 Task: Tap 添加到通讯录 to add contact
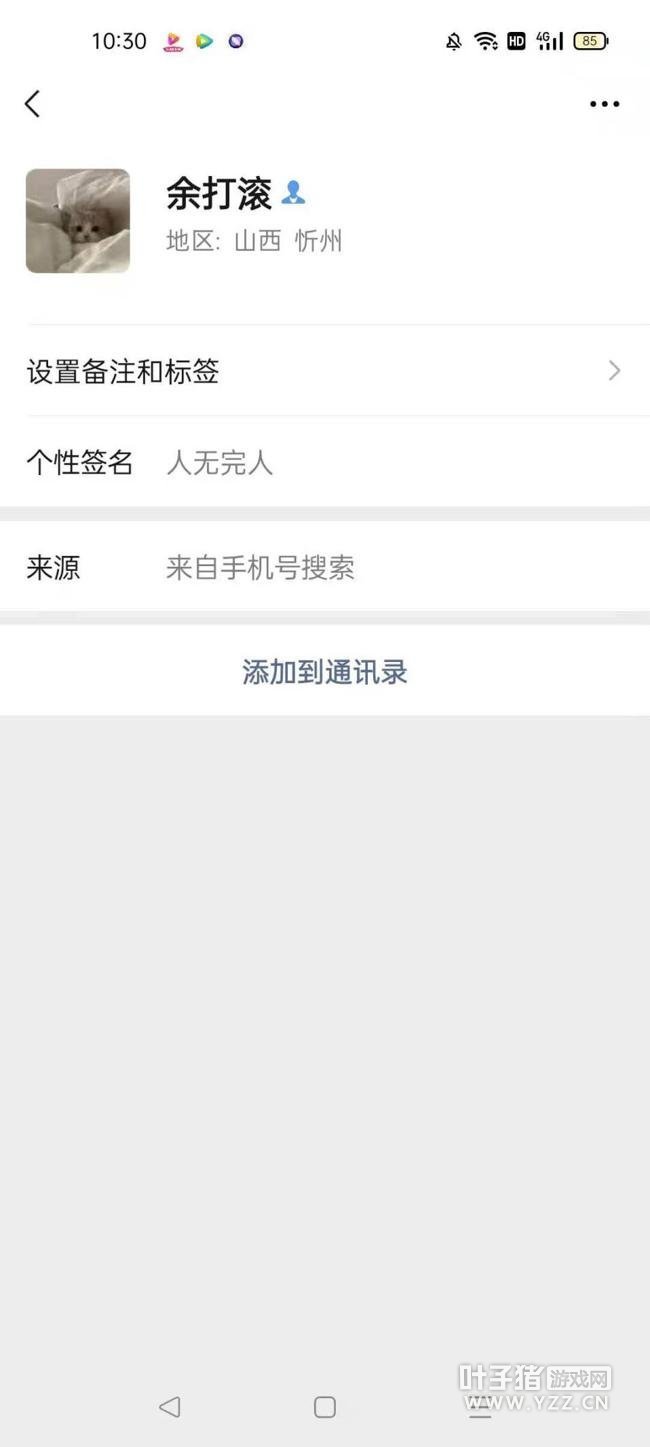(x=325, y=672)
